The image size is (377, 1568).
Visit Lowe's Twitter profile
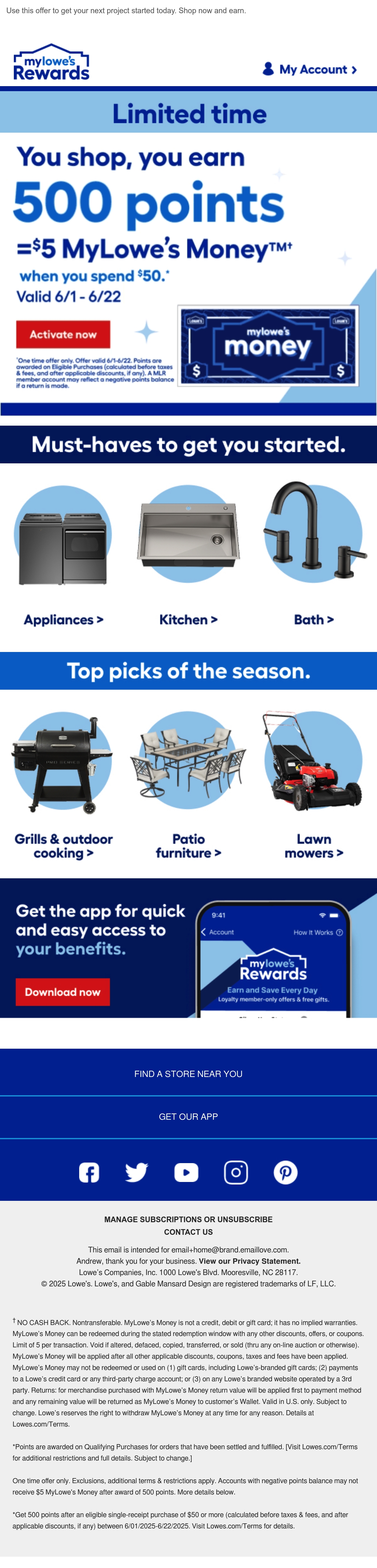(x=136, y=1172)
